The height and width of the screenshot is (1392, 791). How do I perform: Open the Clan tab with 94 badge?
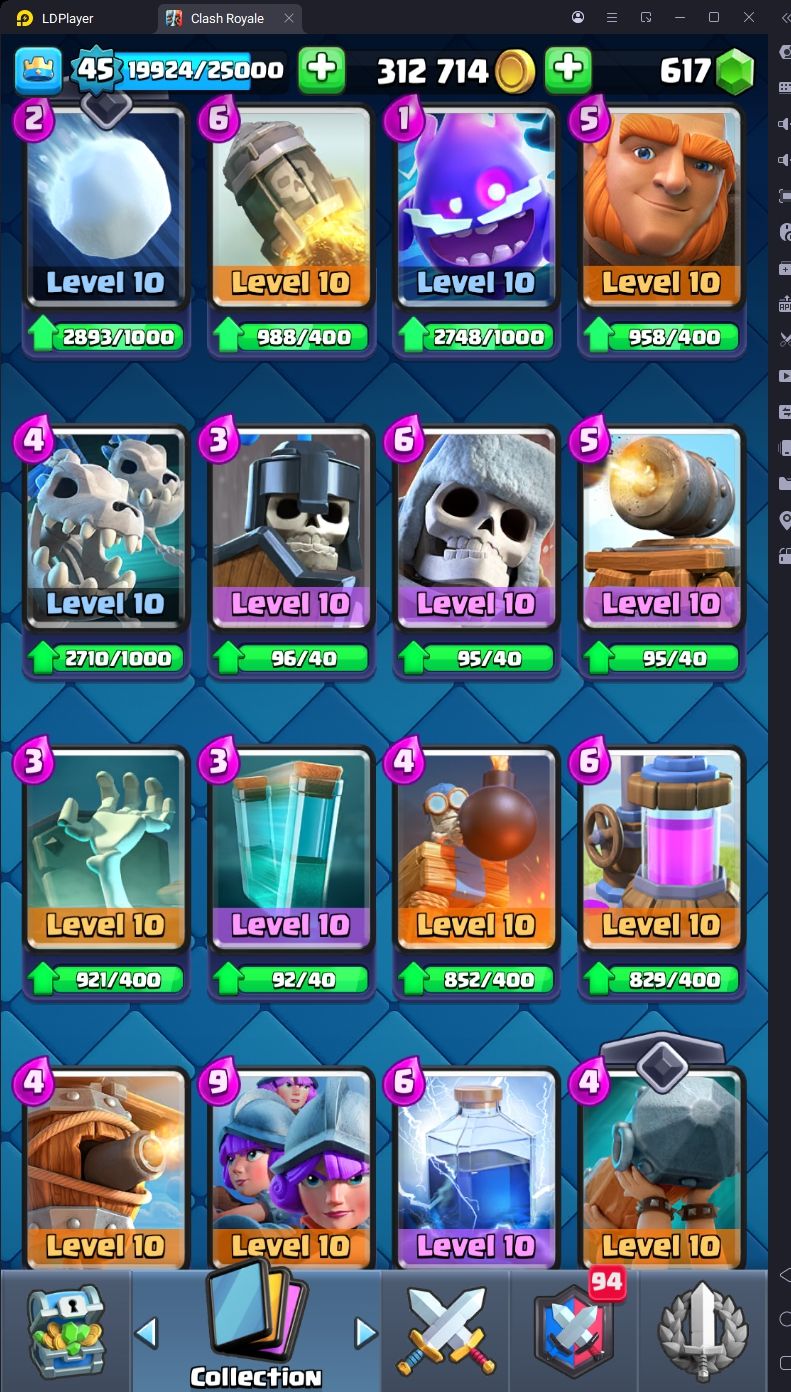click(x=573, y=1330)
